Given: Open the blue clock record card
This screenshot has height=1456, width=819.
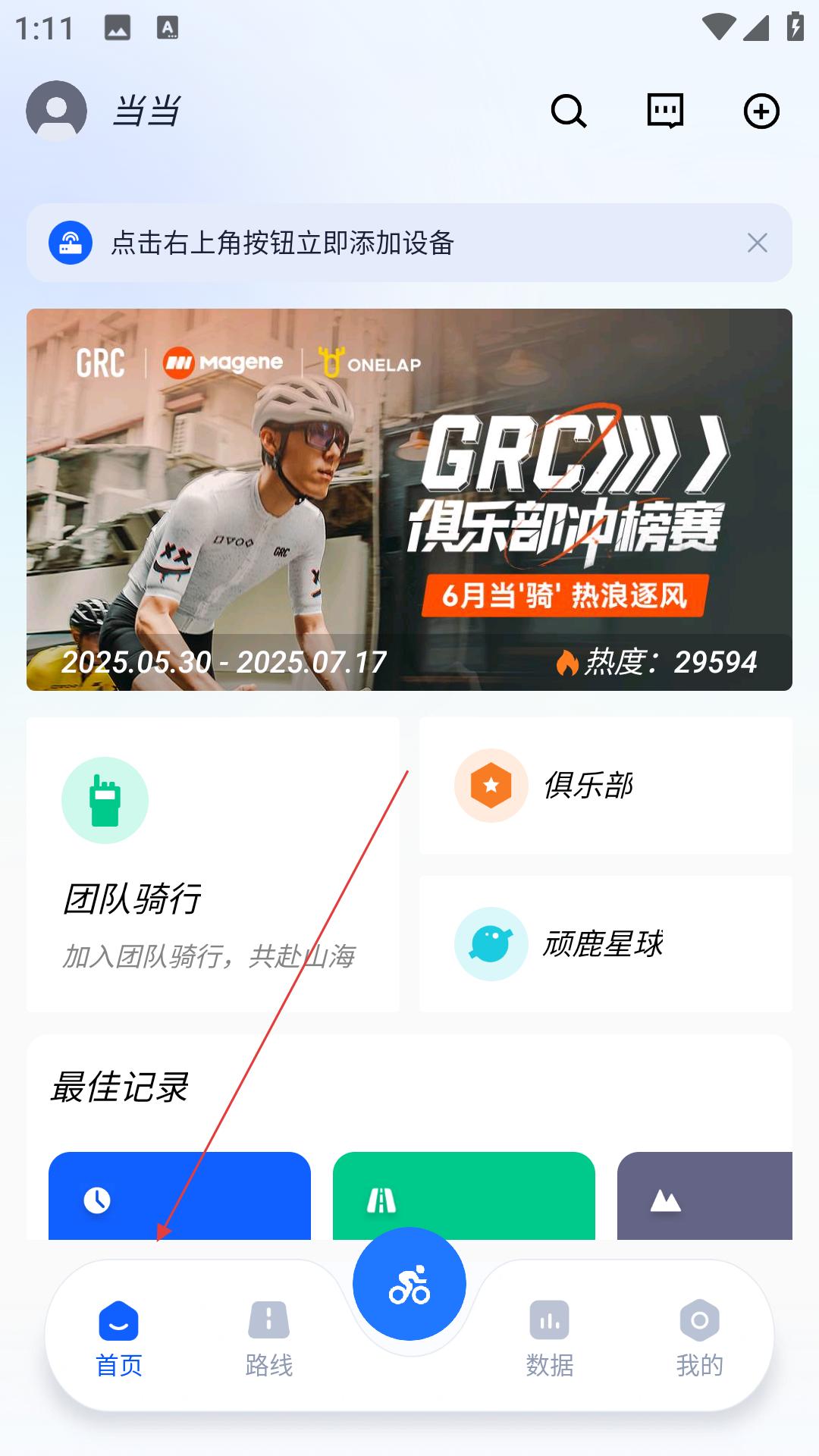Looking at the screenshot, I should 180,1197.
